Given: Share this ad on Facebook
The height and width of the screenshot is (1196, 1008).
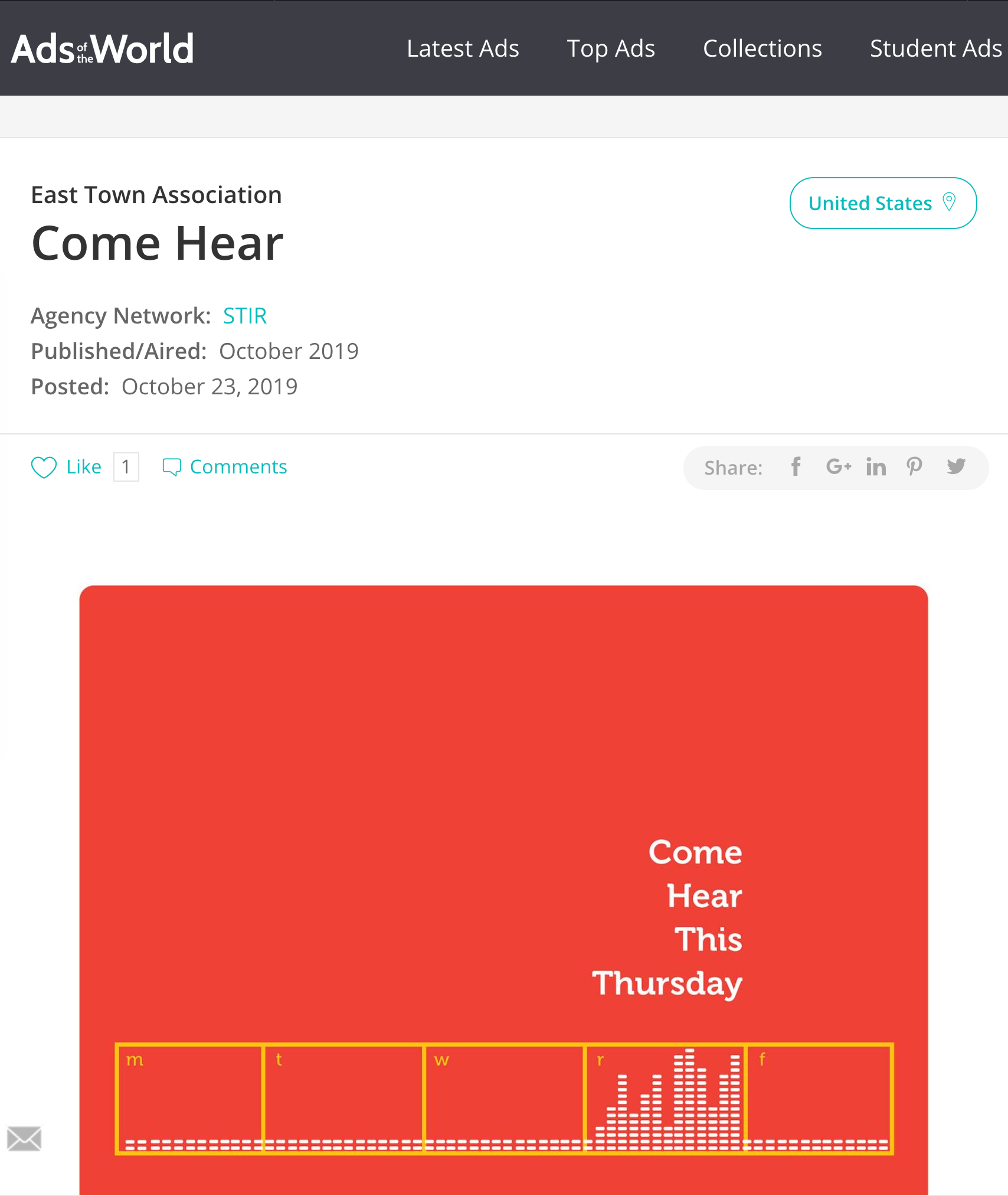Looking at the screenshot, I should [x=796, y=467].
